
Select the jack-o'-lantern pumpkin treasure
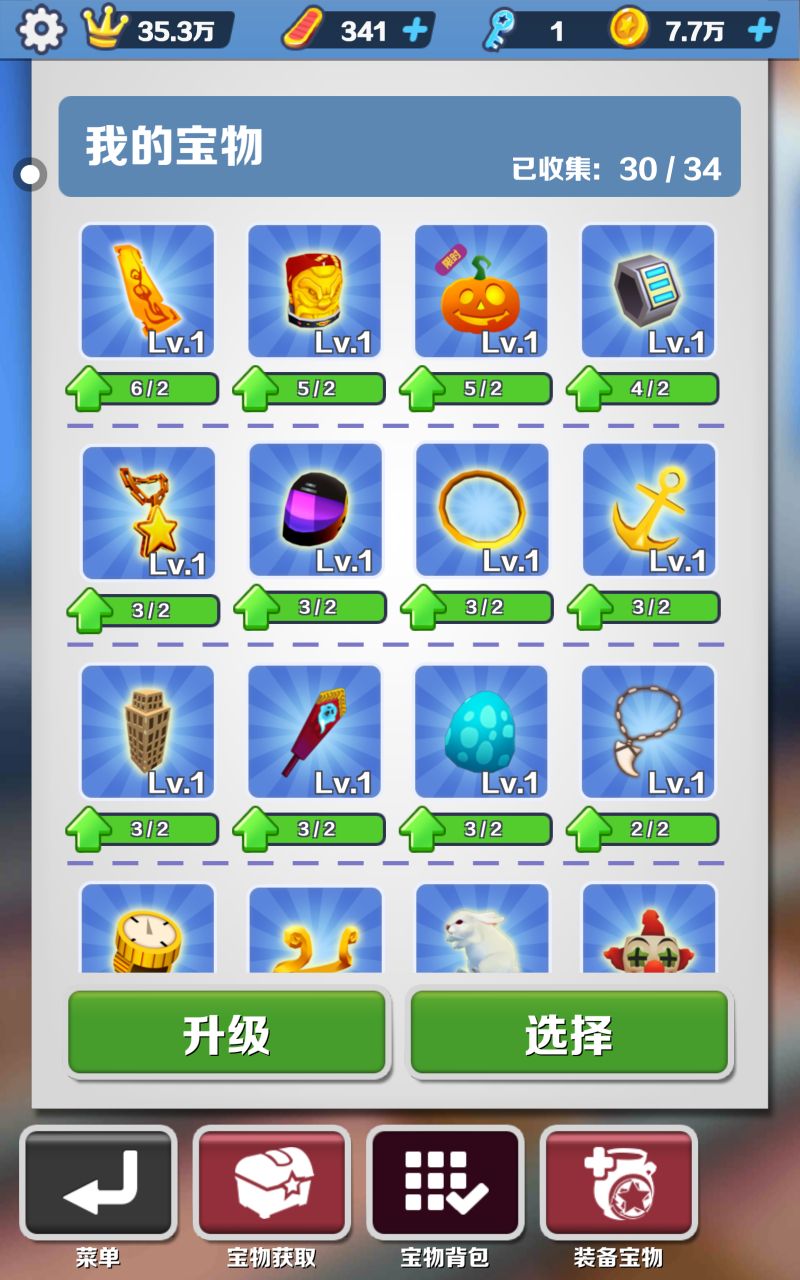click(x=482, y=291)
